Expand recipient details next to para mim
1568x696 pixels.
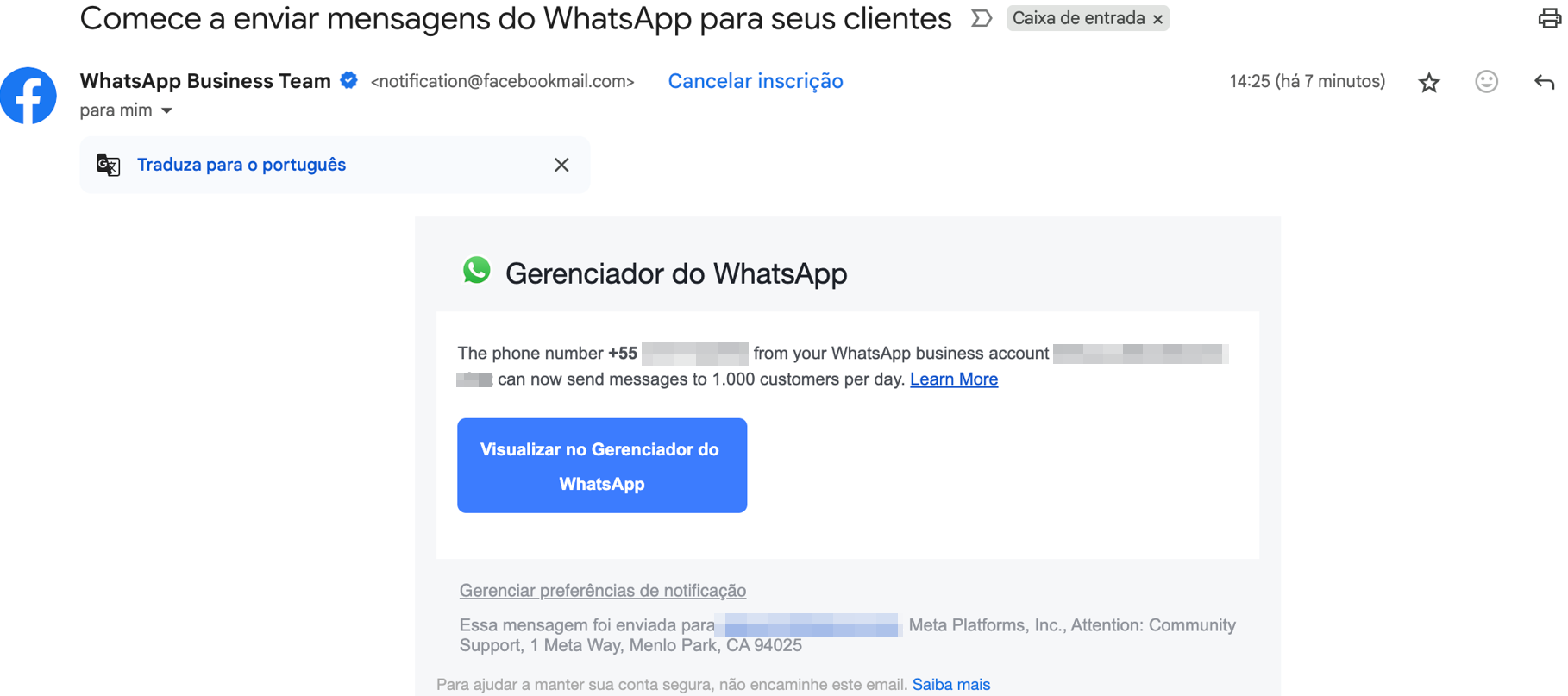167,110
